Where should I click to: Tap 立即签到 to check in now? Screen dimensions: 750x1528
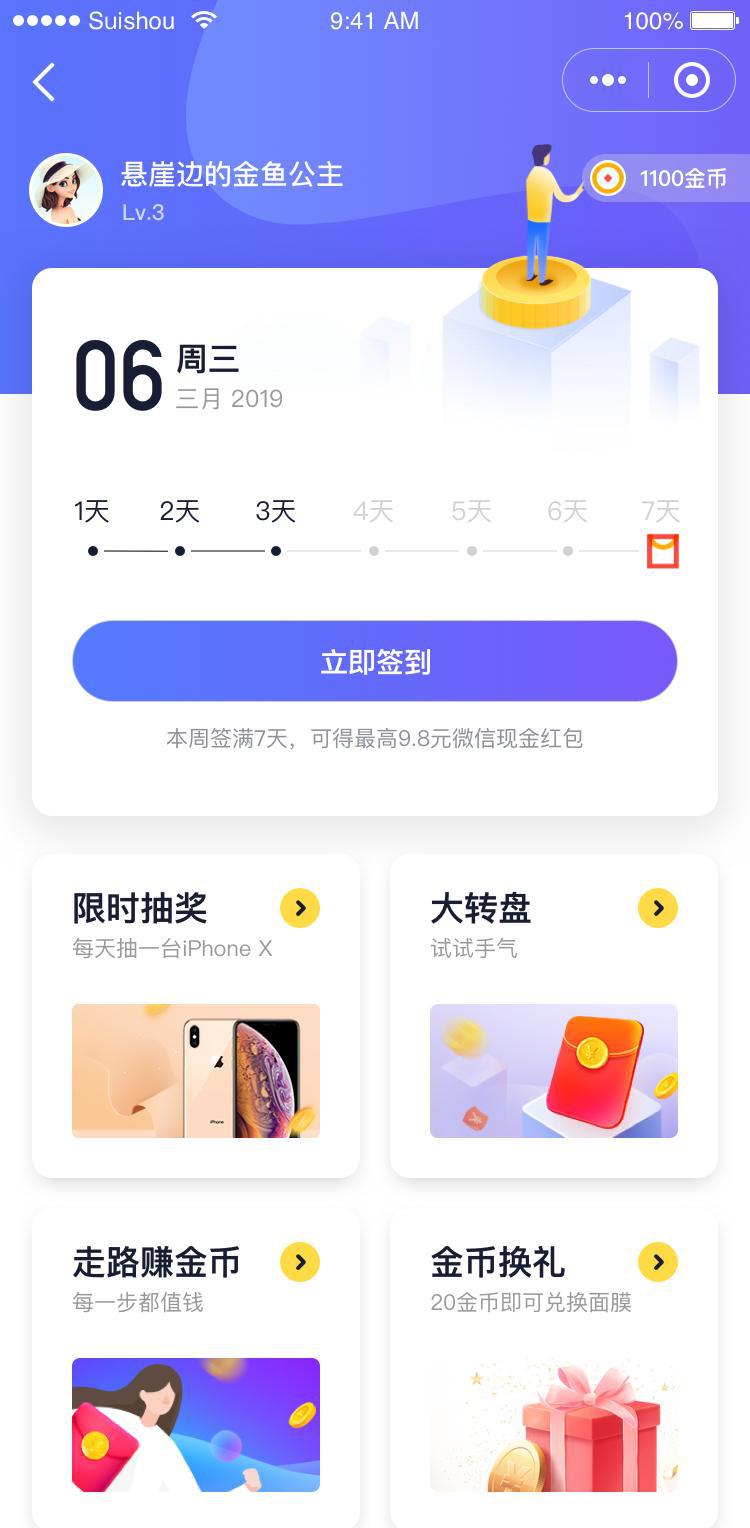[375, 661]
